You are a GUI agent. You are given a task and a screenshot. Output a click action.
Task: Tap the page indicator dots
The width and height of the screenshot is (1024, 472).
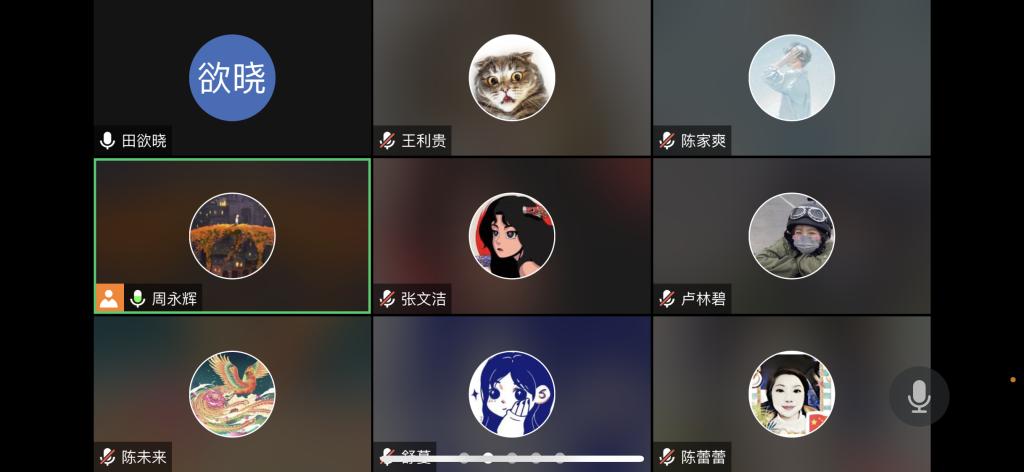512,458
